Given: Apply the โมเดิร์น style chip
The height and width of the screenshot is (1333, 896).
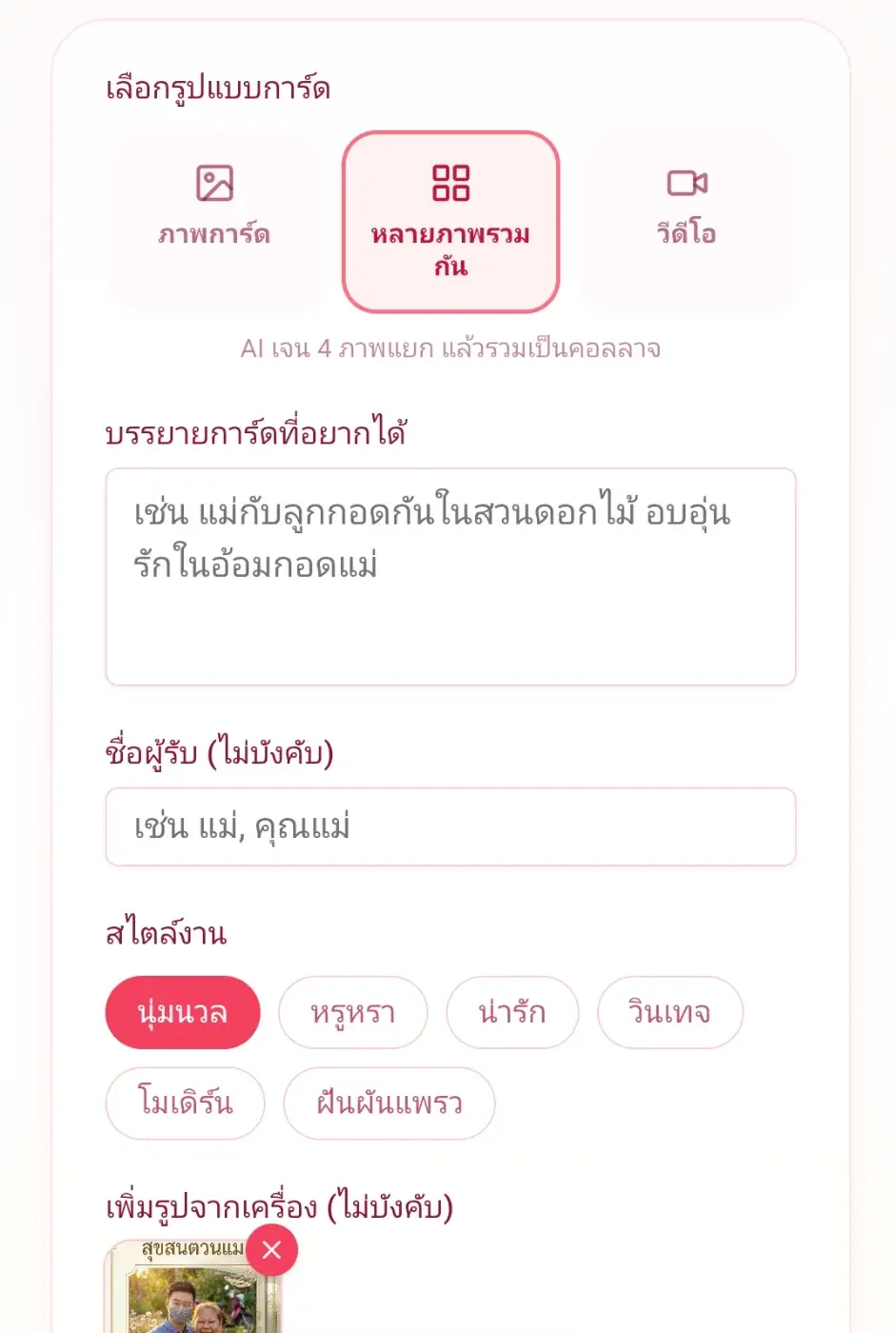Looking at the screenshot, I should click(x=186, y=1103).
